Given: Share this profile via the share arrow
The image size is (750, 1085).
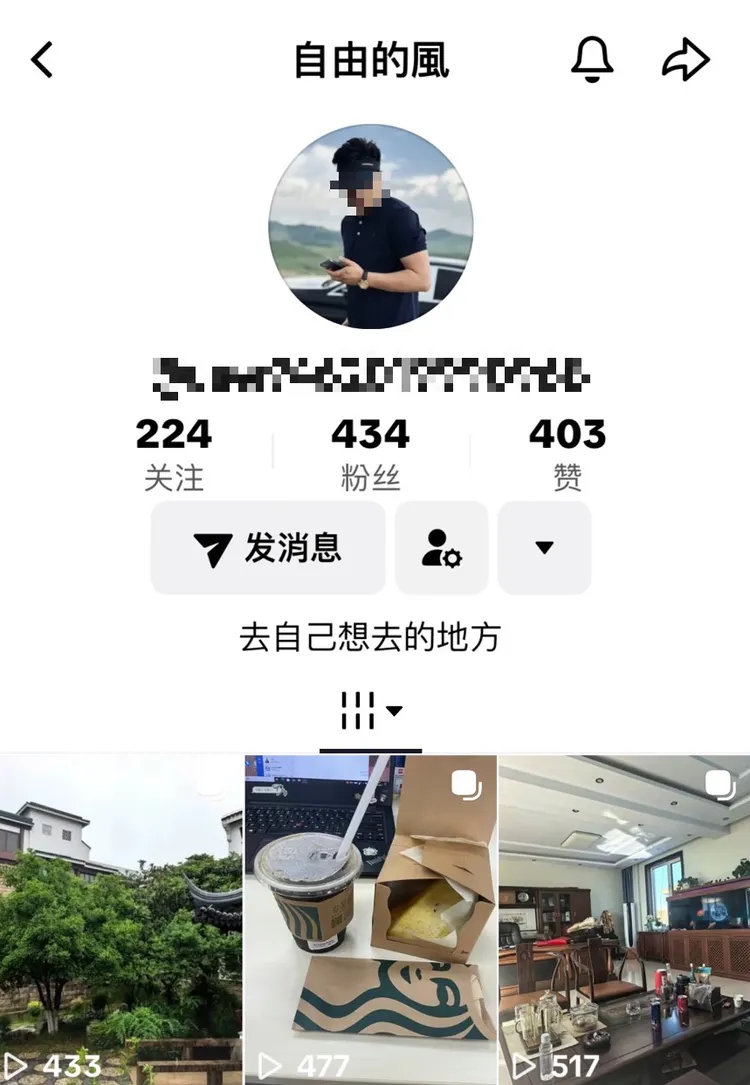Looking at the screenshot, I should (x=686, y=59).
